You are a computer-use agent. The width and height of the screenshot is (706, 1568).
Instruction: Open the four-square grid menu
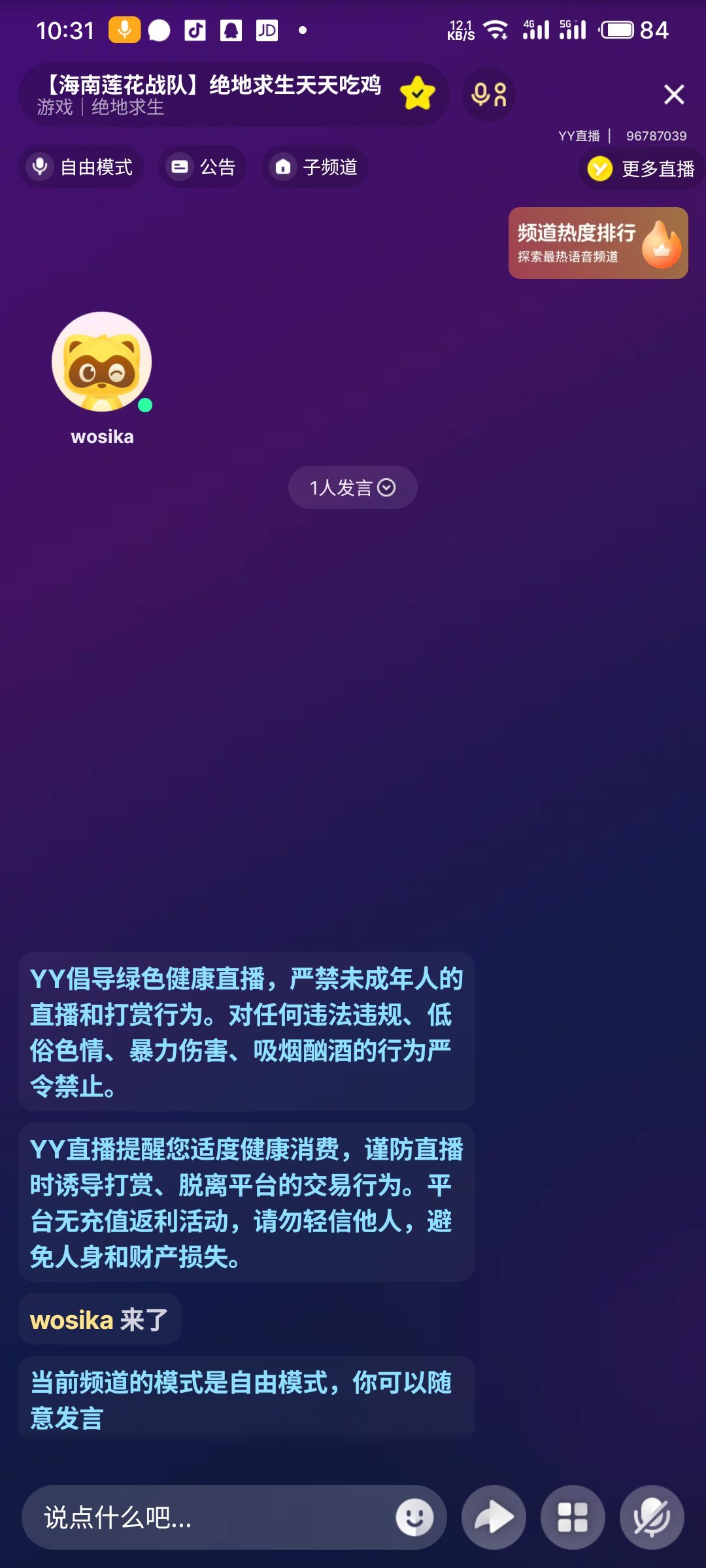click(x=573, y=1517)
